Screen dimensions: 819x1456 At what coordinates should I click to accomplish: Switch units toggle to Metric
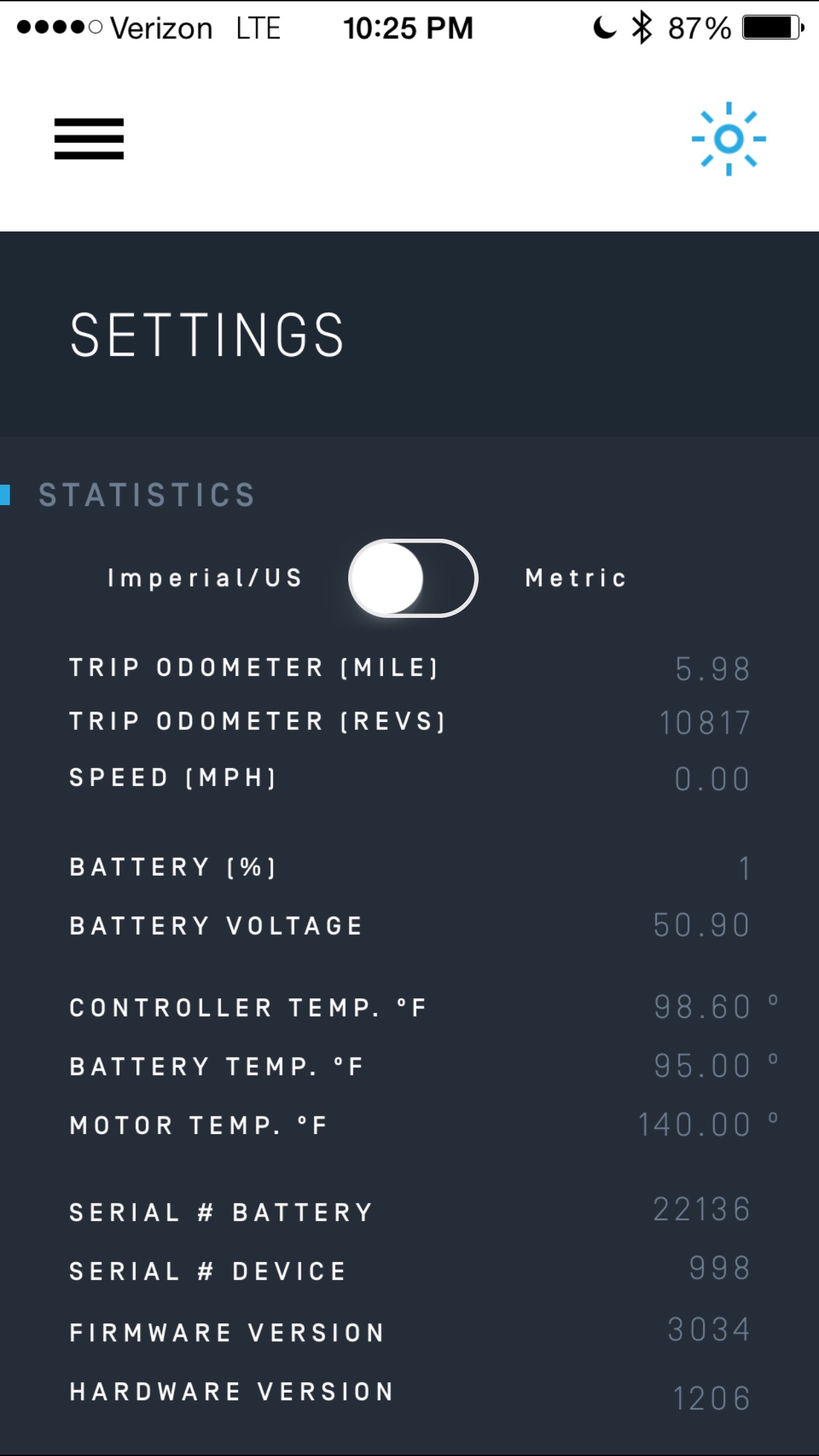(x=413, y=578)
